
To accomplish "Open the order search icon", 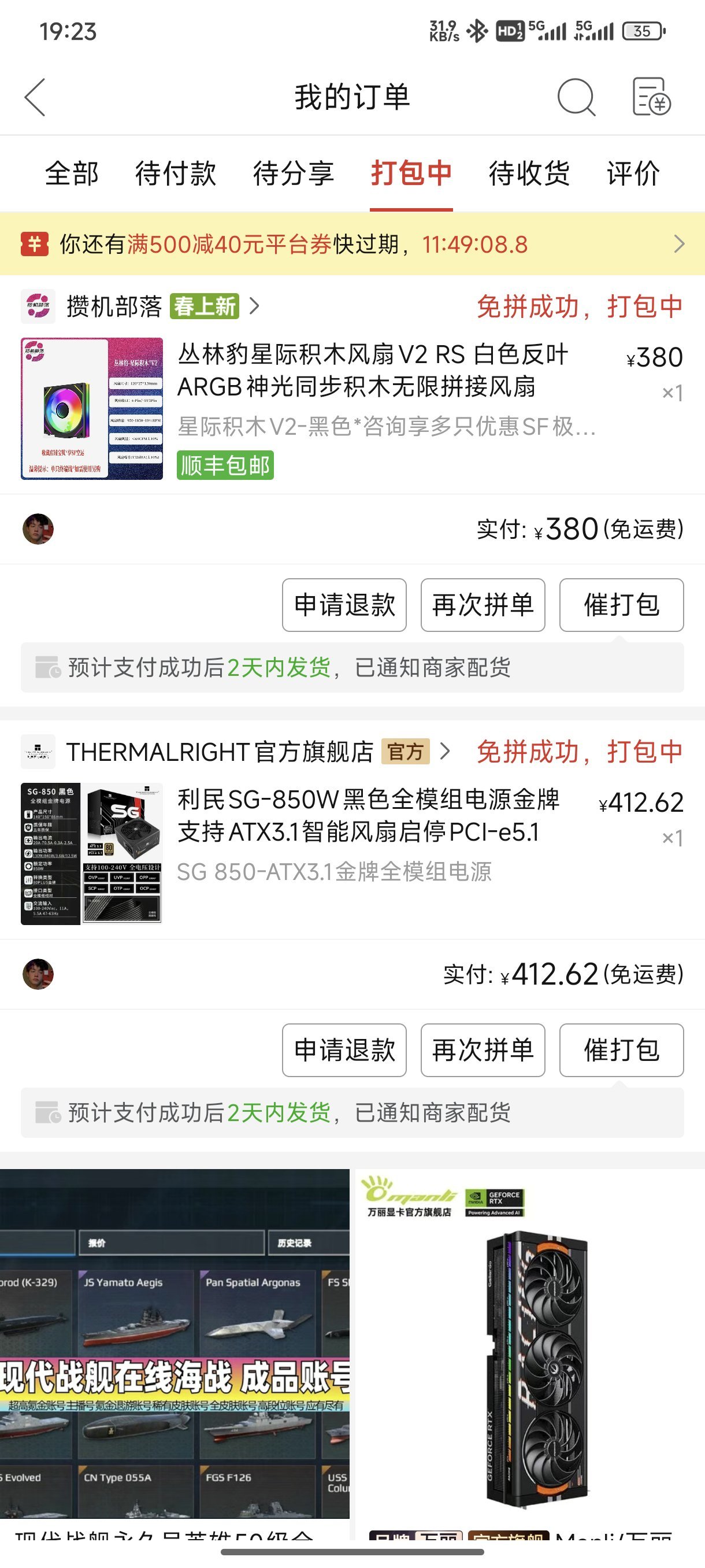I will coord(576,97).
